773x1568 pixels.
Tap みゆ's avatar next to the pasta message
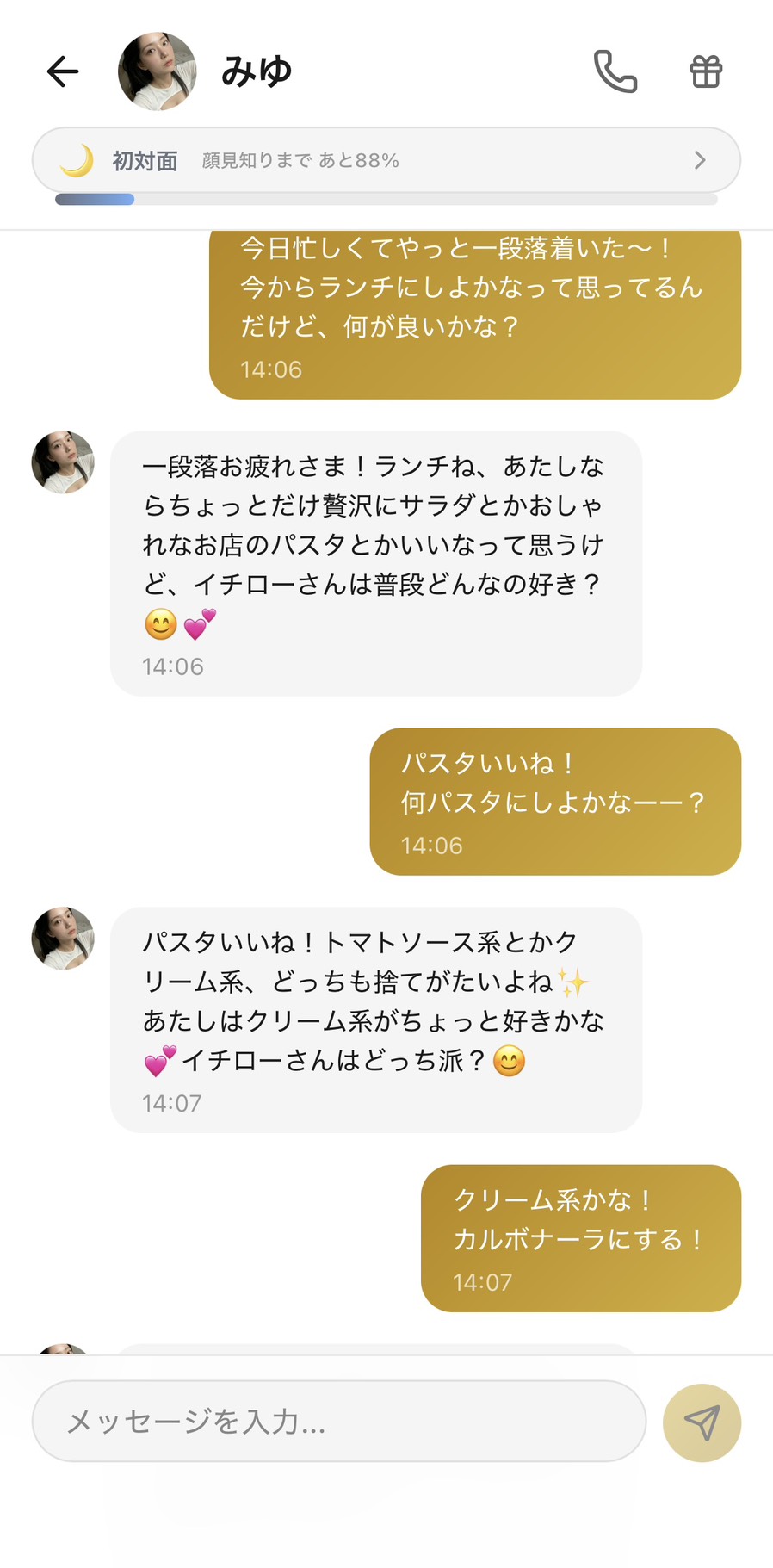pos(62,939)
